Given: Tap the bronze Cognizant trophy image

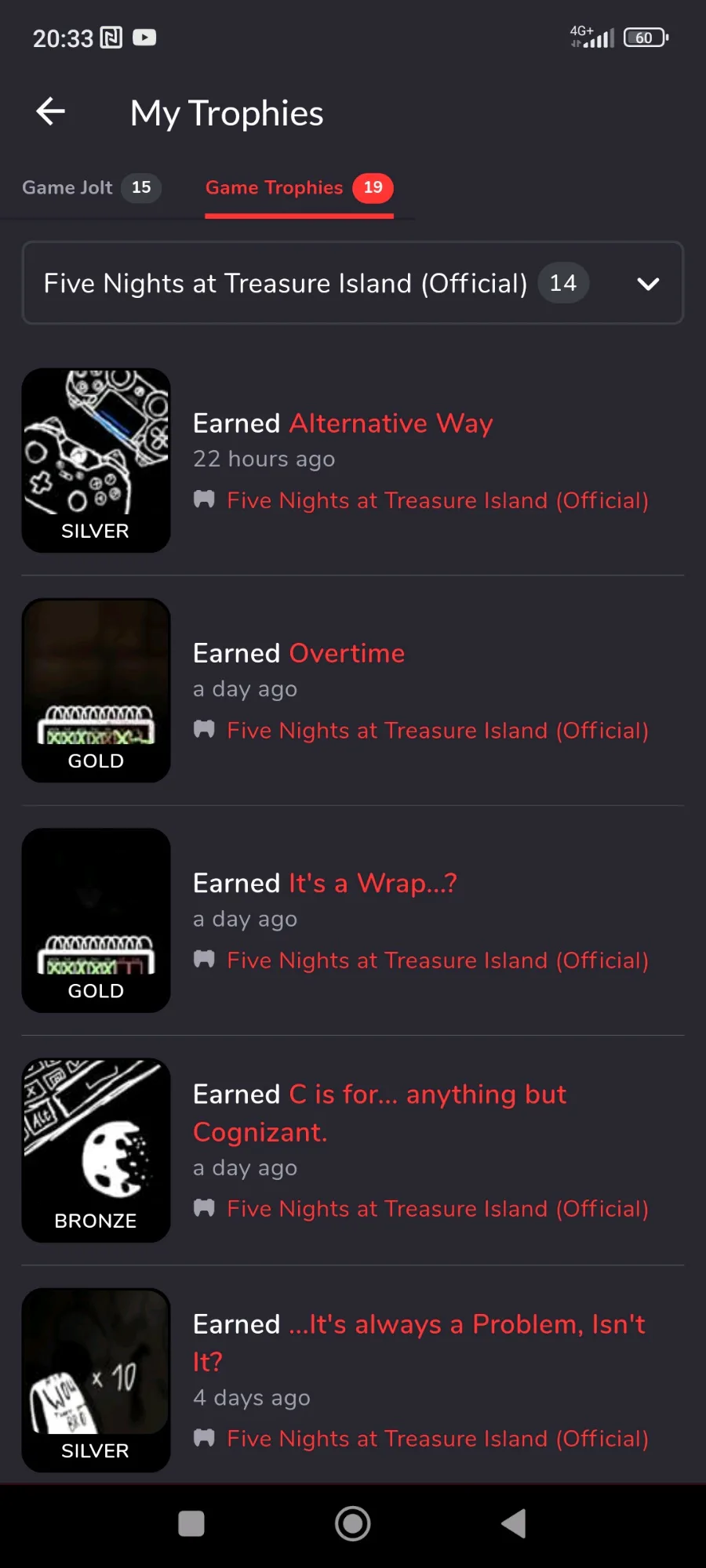Looking at the screenshot, I should pos(96,1150).
